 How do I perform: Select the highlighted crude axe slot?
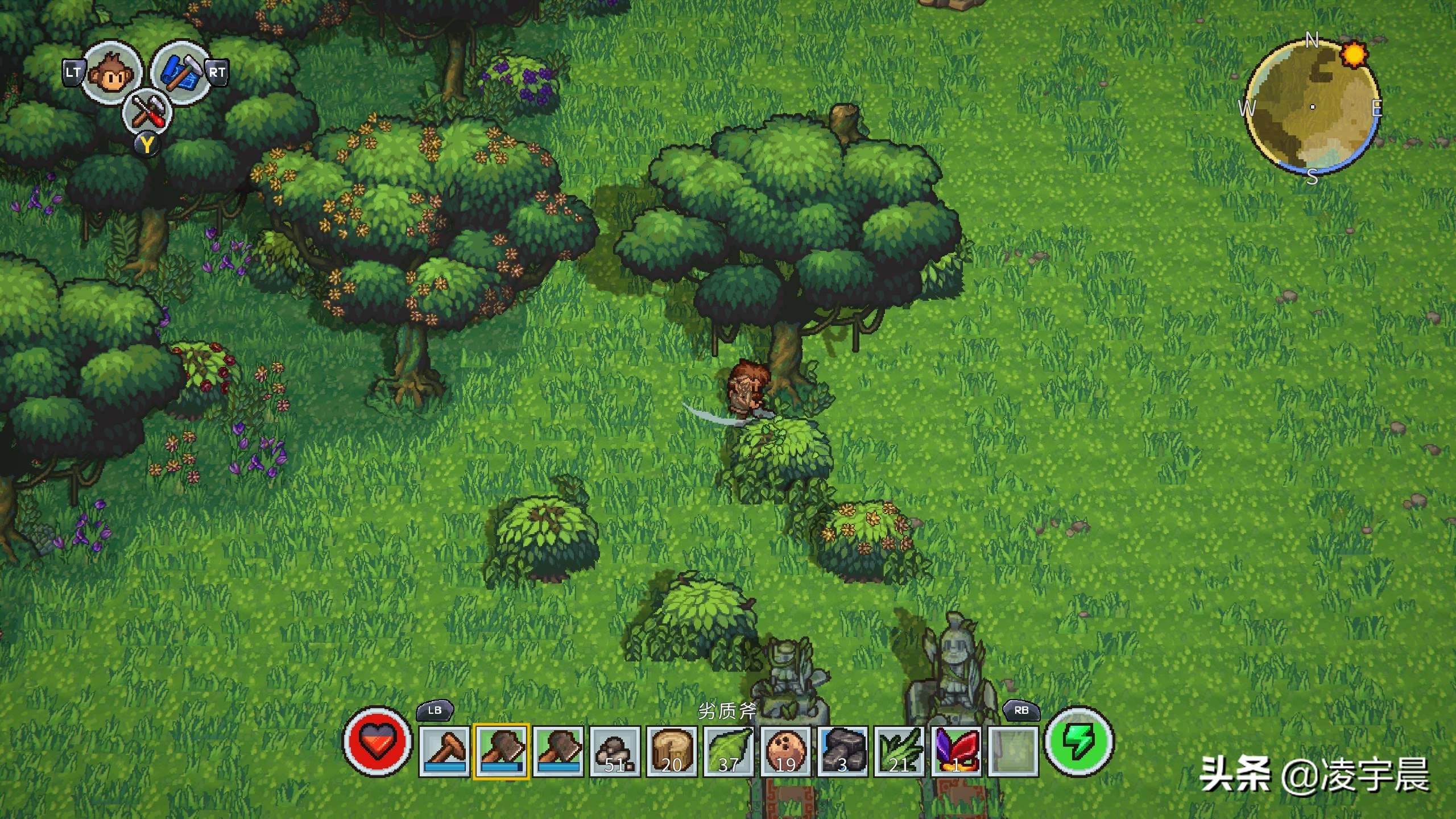[x=502, y=751]
